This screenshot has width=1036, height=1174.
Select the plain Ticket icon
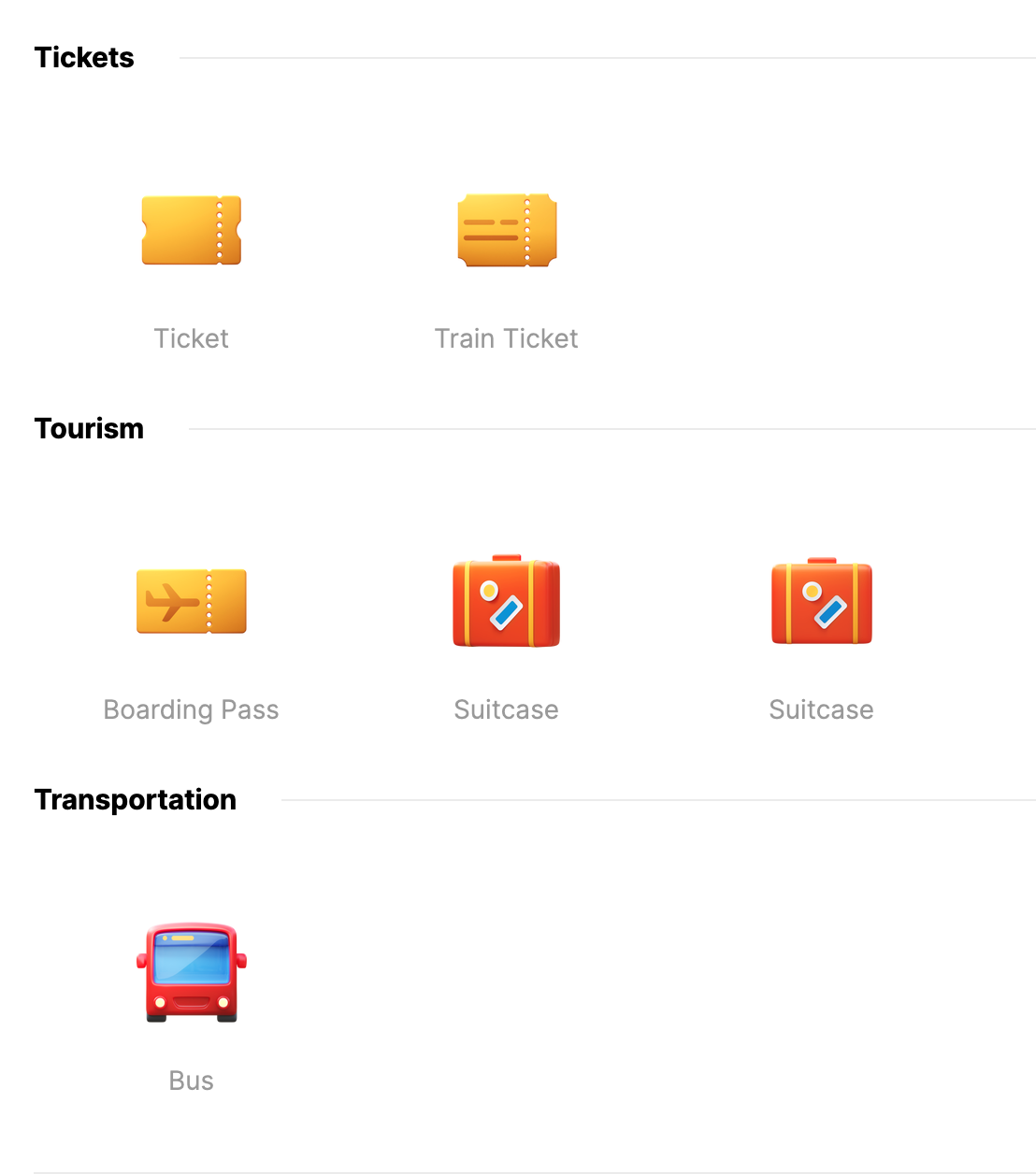pyautogui.click(x=192, y=230)
